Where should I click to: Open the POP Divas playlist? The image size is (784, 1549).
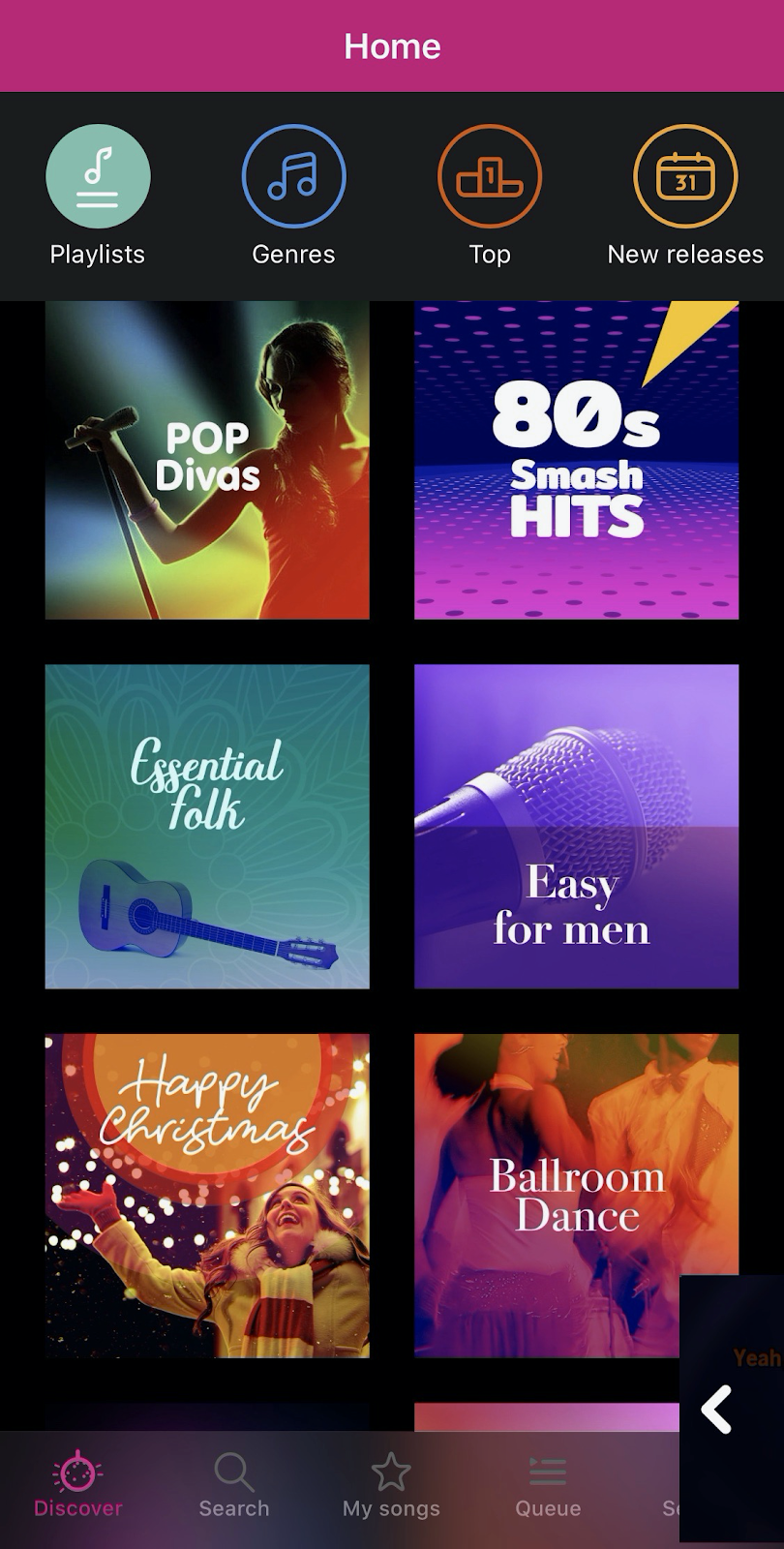pos(207,460)
